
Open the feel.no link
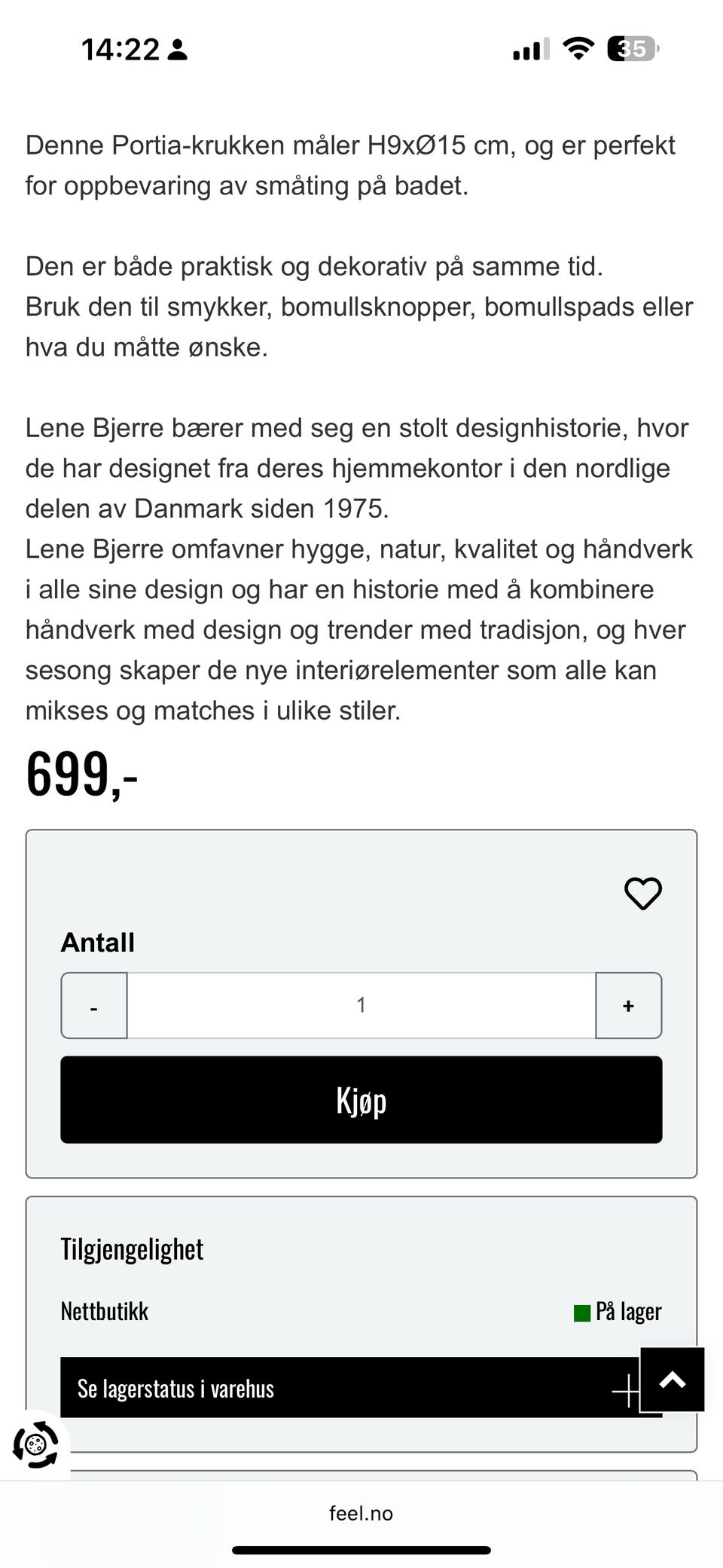(361, 1514)
